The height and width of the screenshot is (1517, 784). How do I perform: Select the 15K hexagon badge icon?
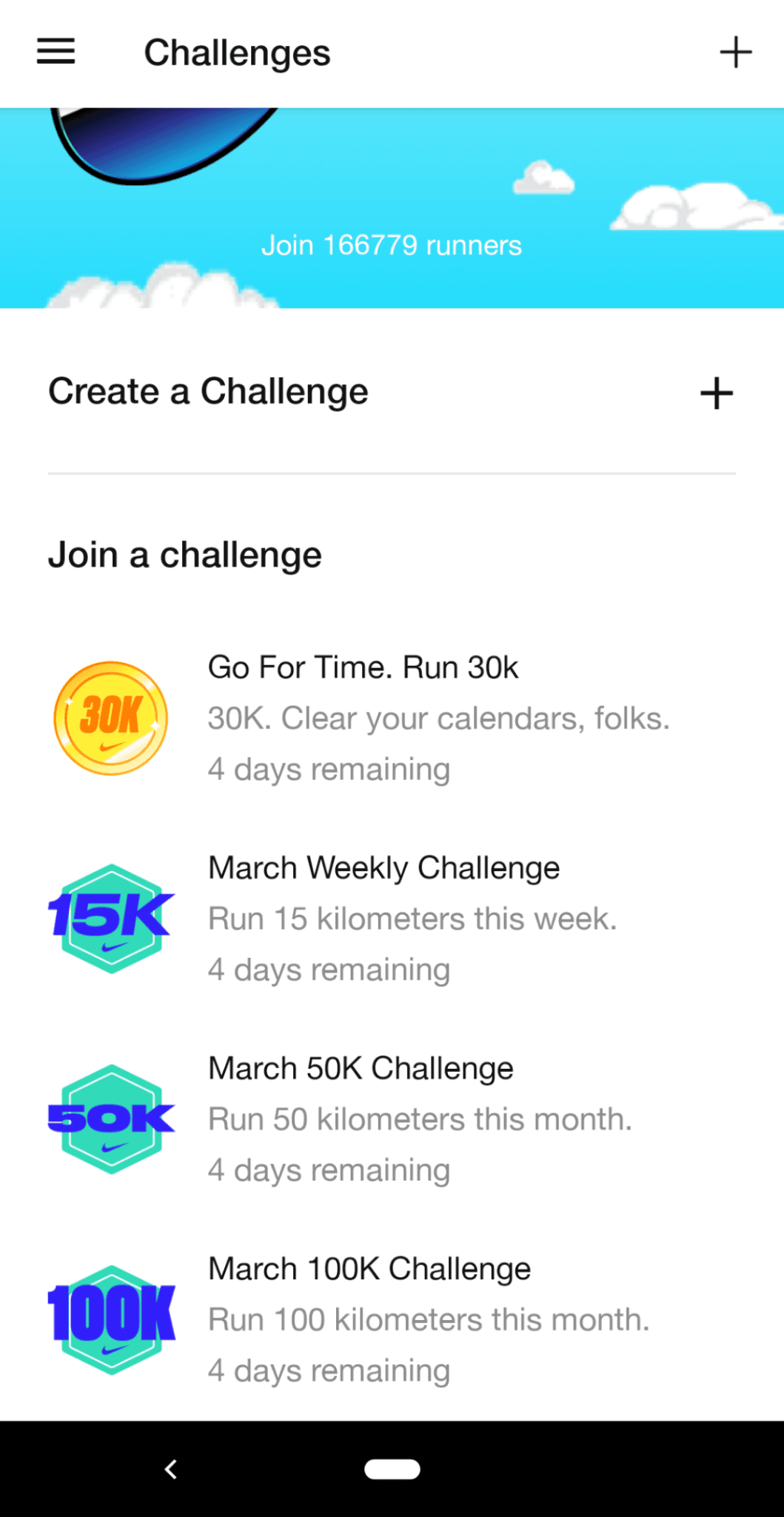tap(110, 918)
